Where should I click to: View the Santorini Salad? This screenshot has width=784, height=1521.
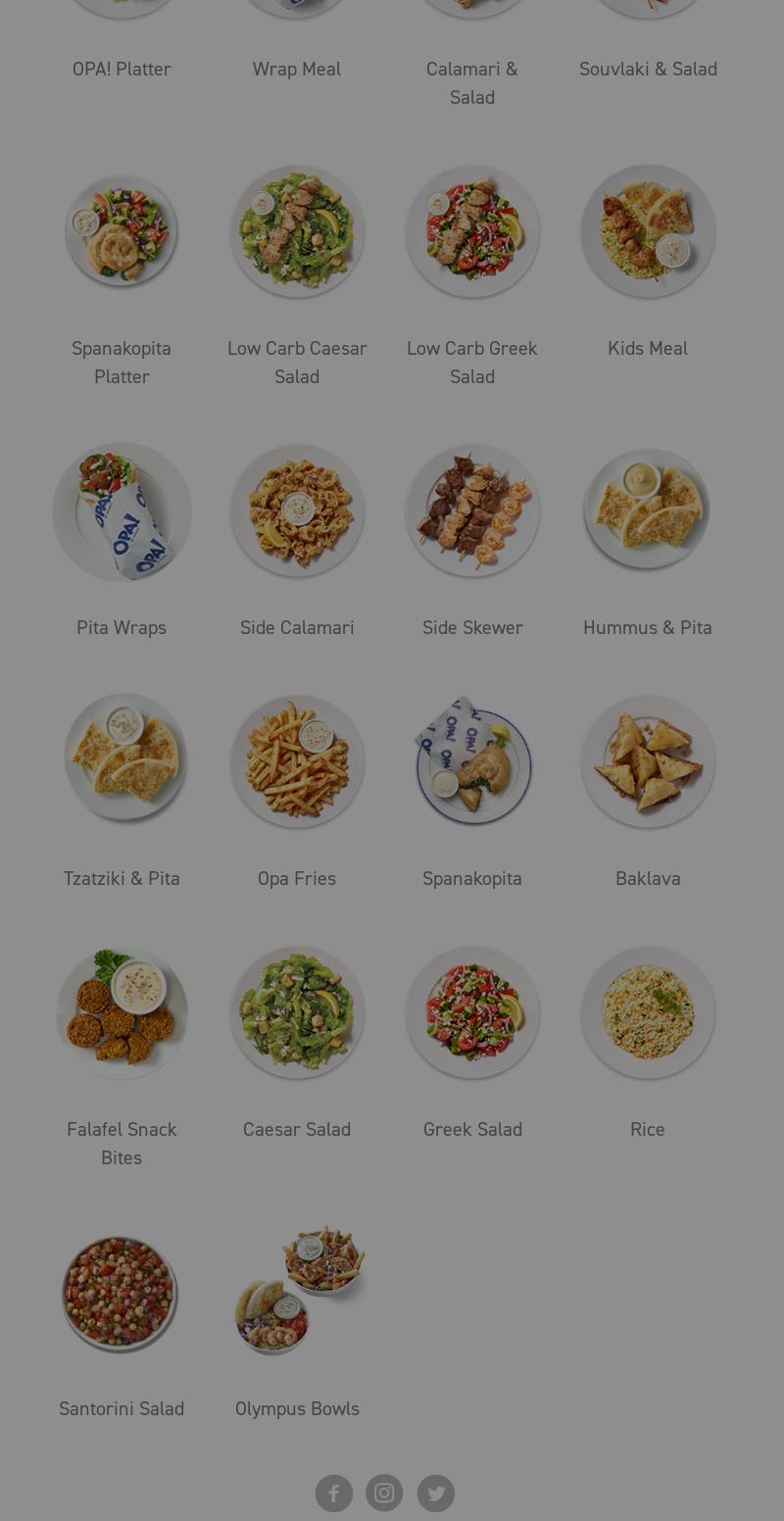click(122, 1293)
